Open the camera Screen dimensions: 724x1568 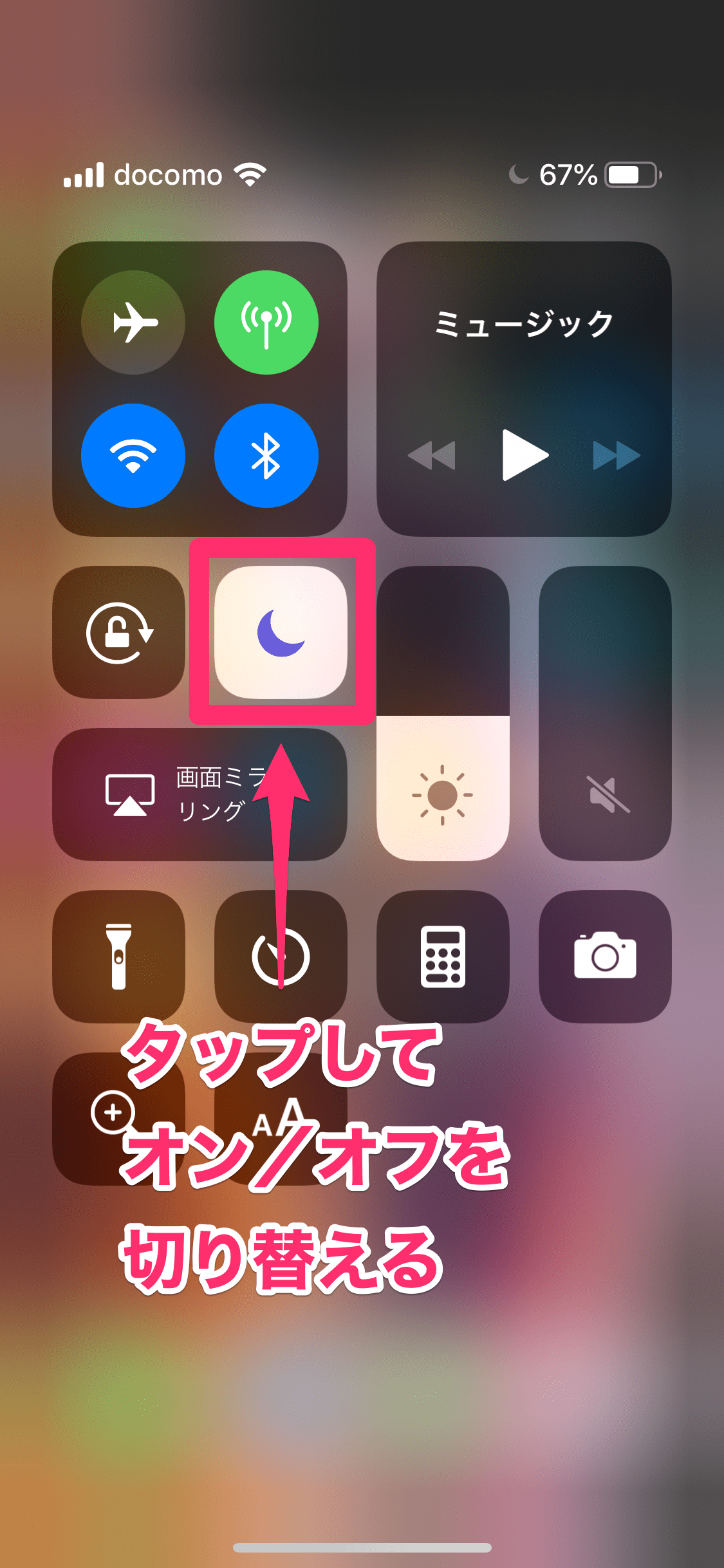[605, 957]
